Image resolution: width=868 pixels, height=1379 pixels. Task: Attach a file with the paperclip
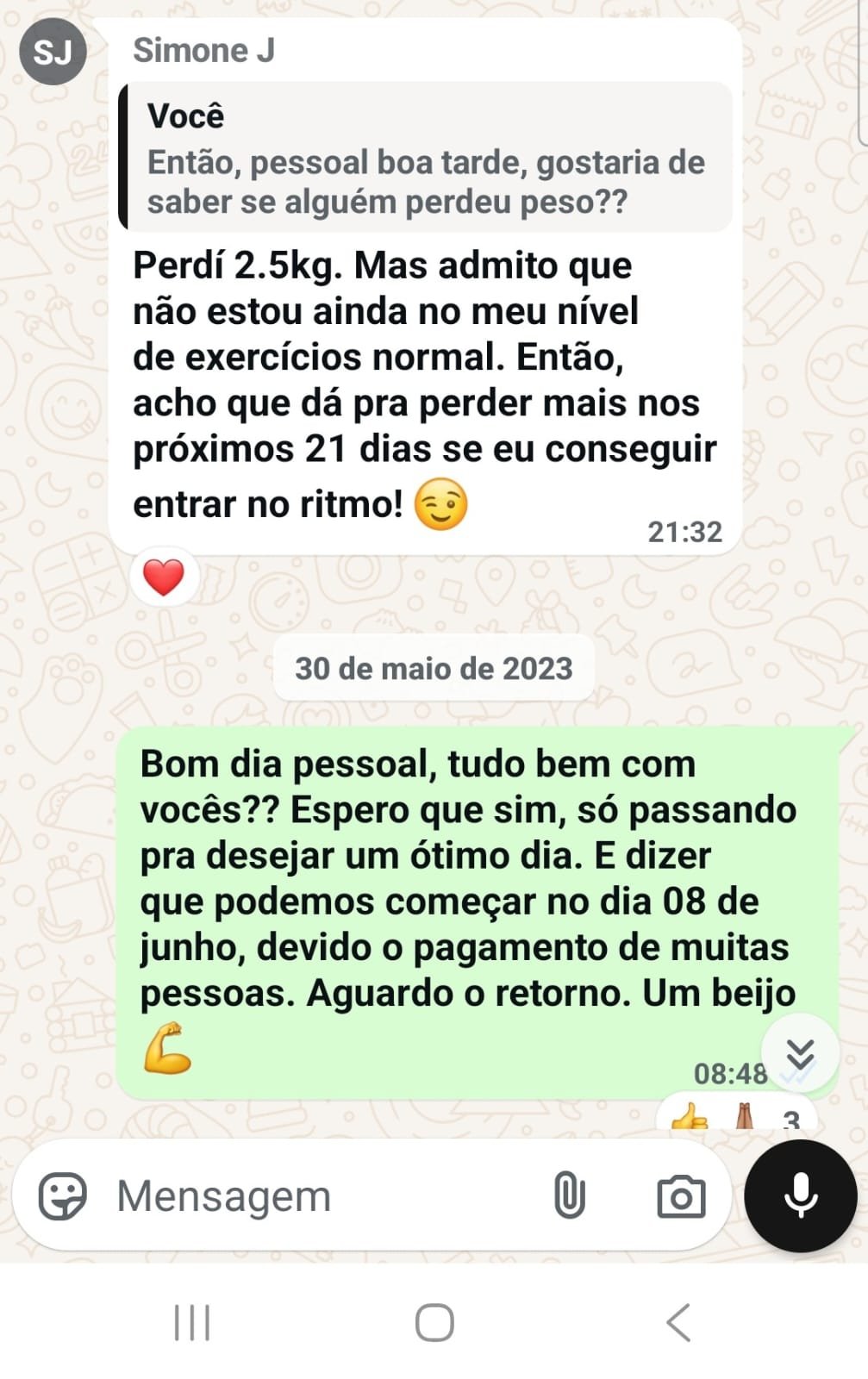[569, 1195]
